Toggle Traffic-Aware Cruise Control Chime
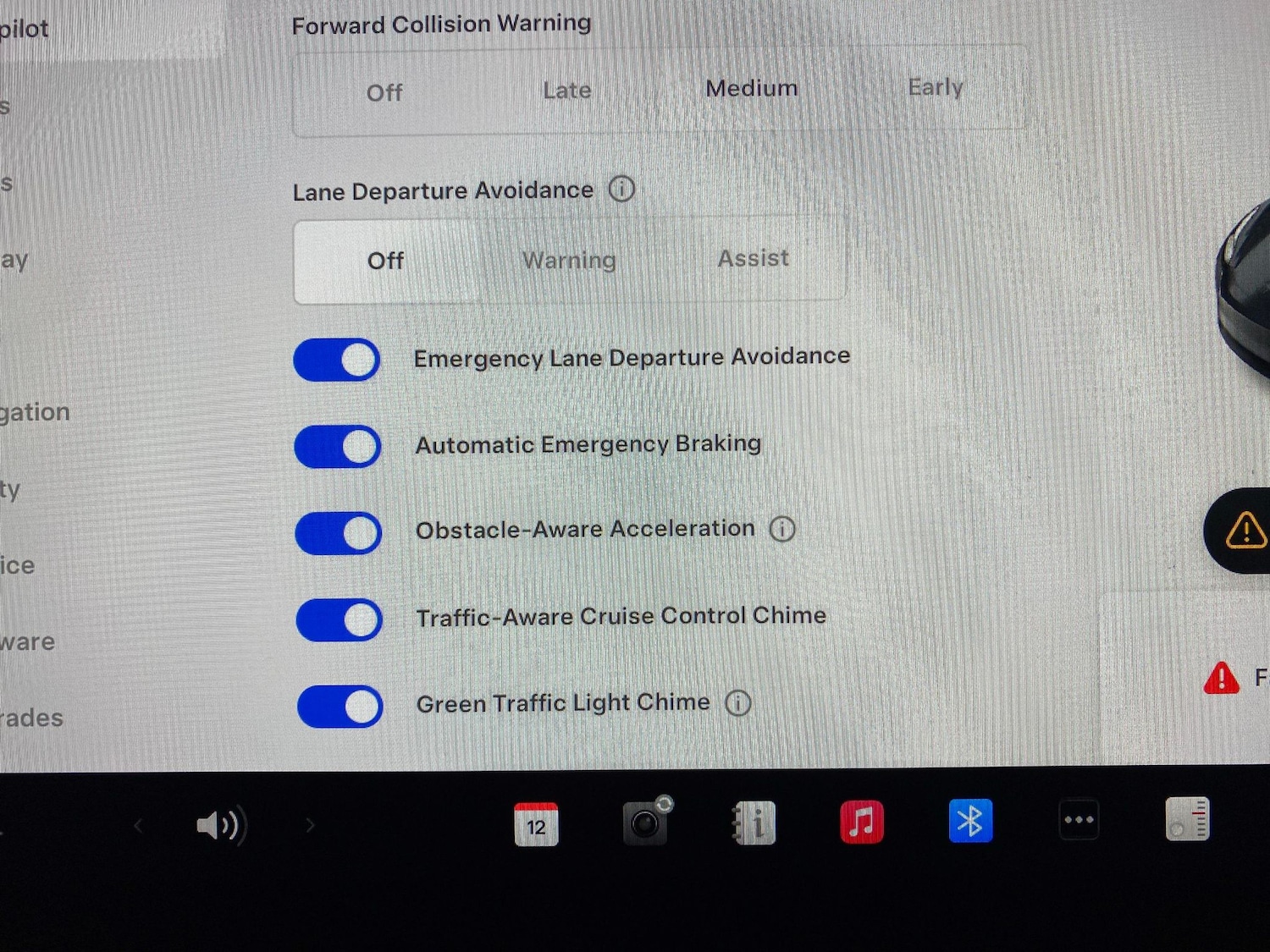Image resolution: width=1270 pixels, height=952 pixels. 339,619
